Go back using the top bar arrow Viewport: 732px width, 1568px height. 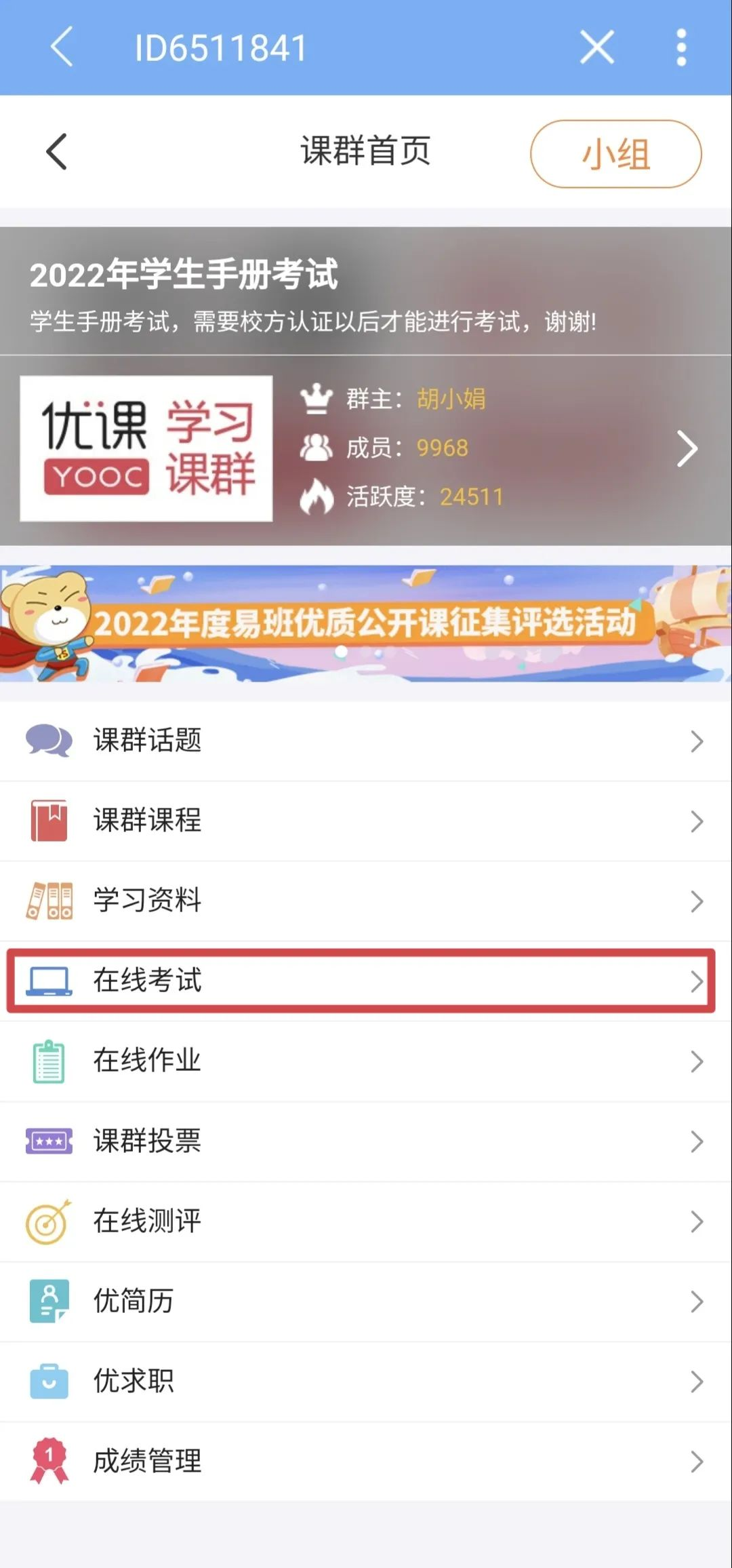[x=62, y=47]
